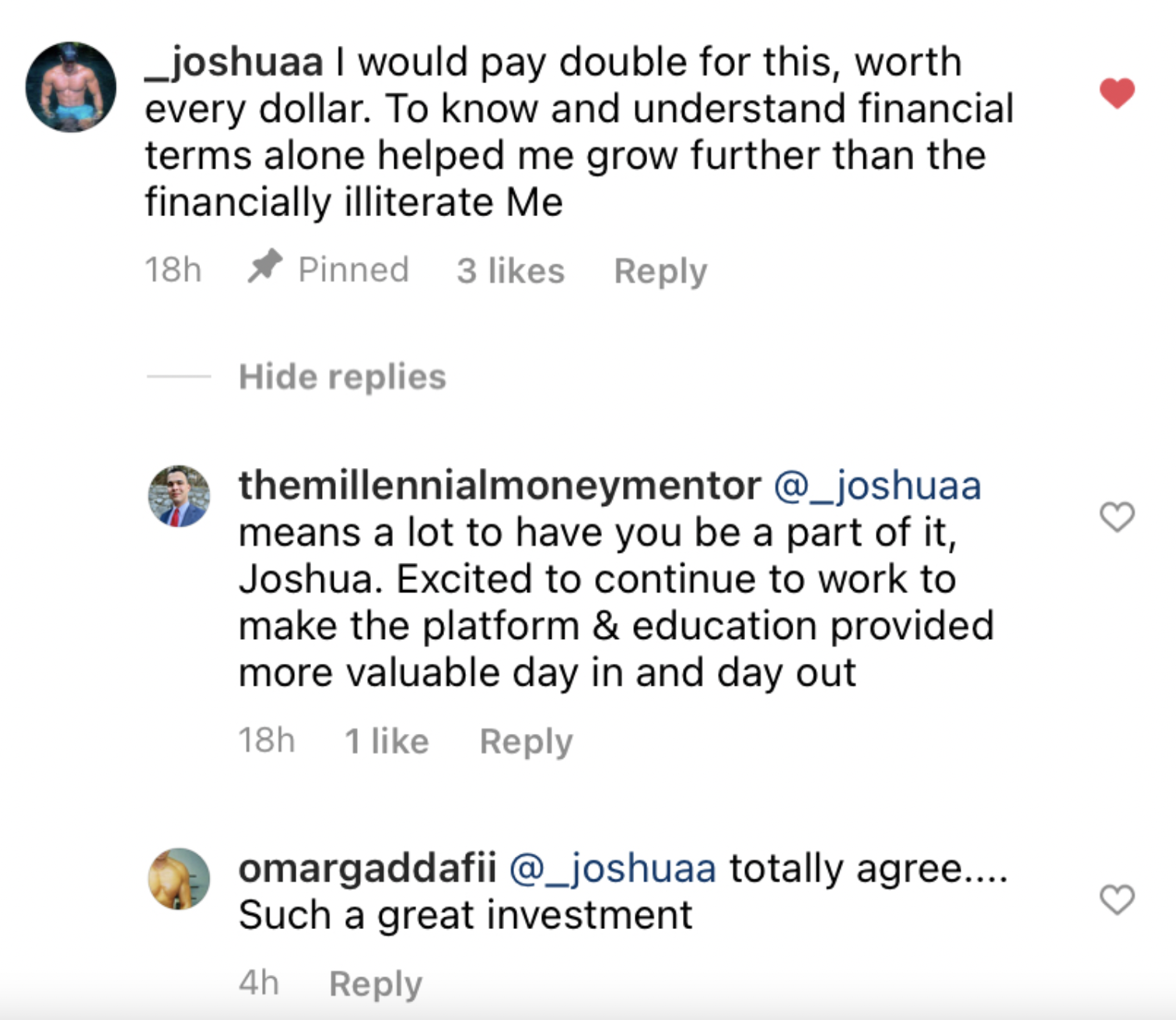
Task: View 1 like on themillennialmoneymentor's reply
Action: (x=387, y=741)
